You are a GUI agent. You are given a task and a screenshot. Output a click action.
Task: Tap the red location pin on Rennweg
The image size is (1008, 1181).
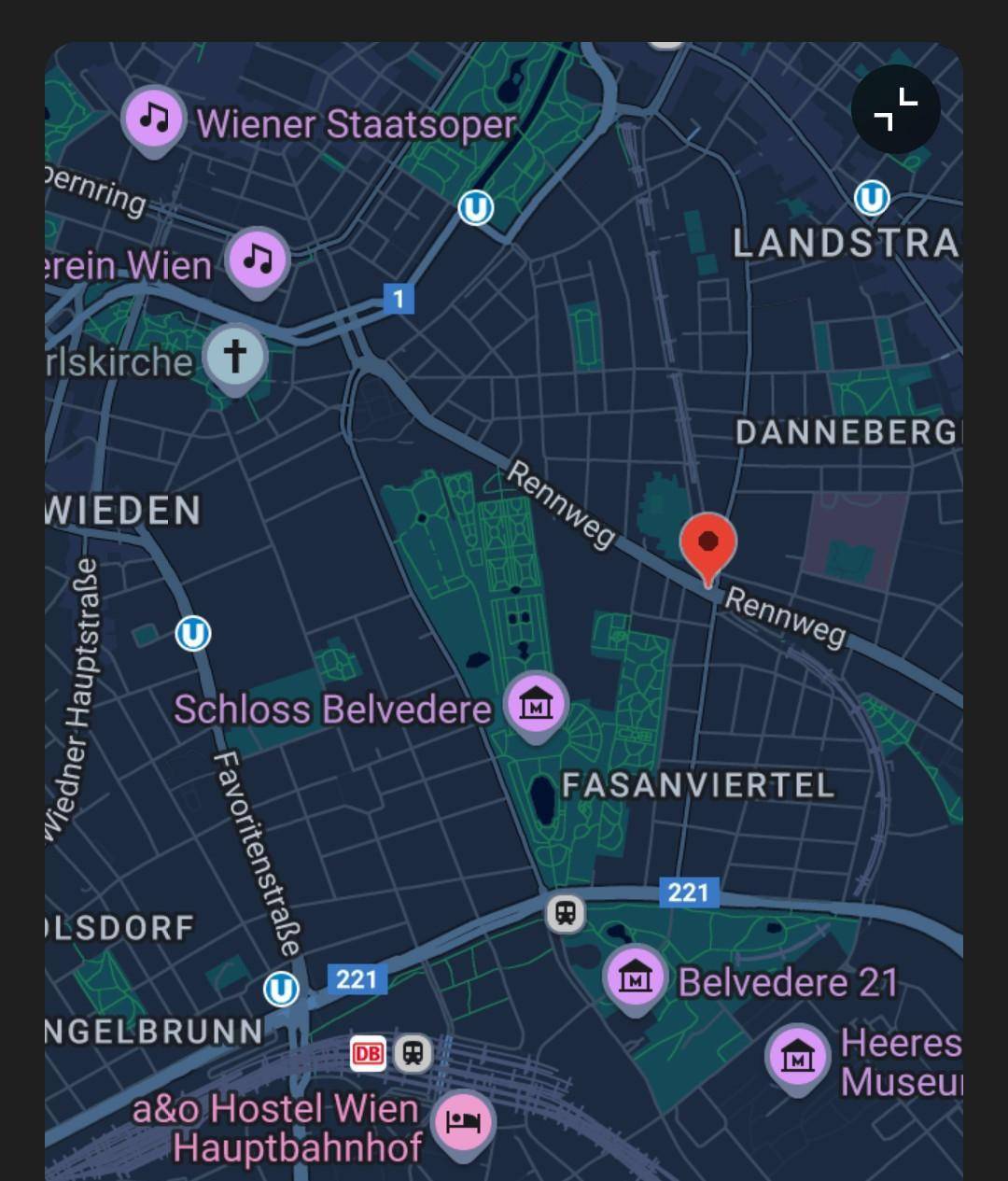click(708, 543)
